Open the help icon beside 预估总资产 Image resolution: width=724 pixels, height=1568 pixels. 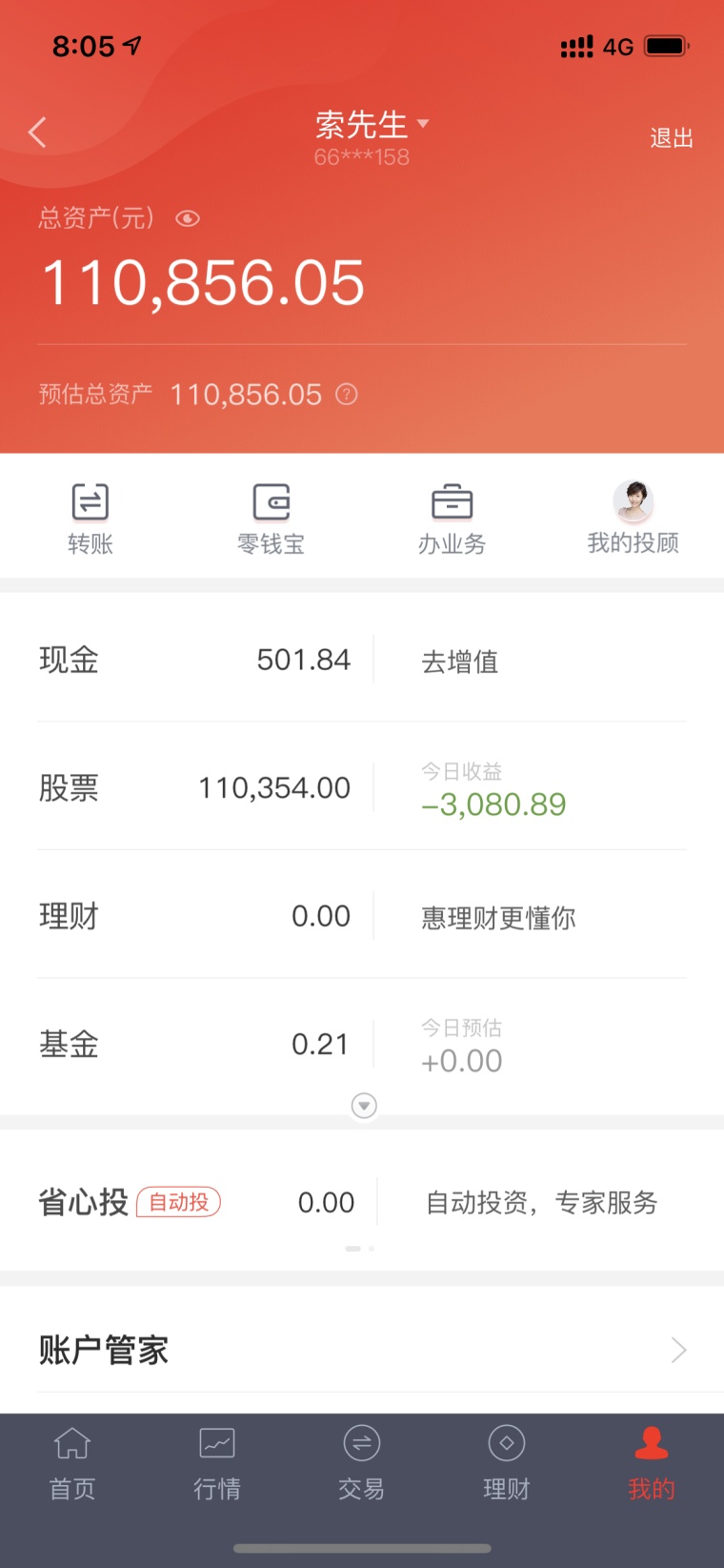tap(347, 394)
